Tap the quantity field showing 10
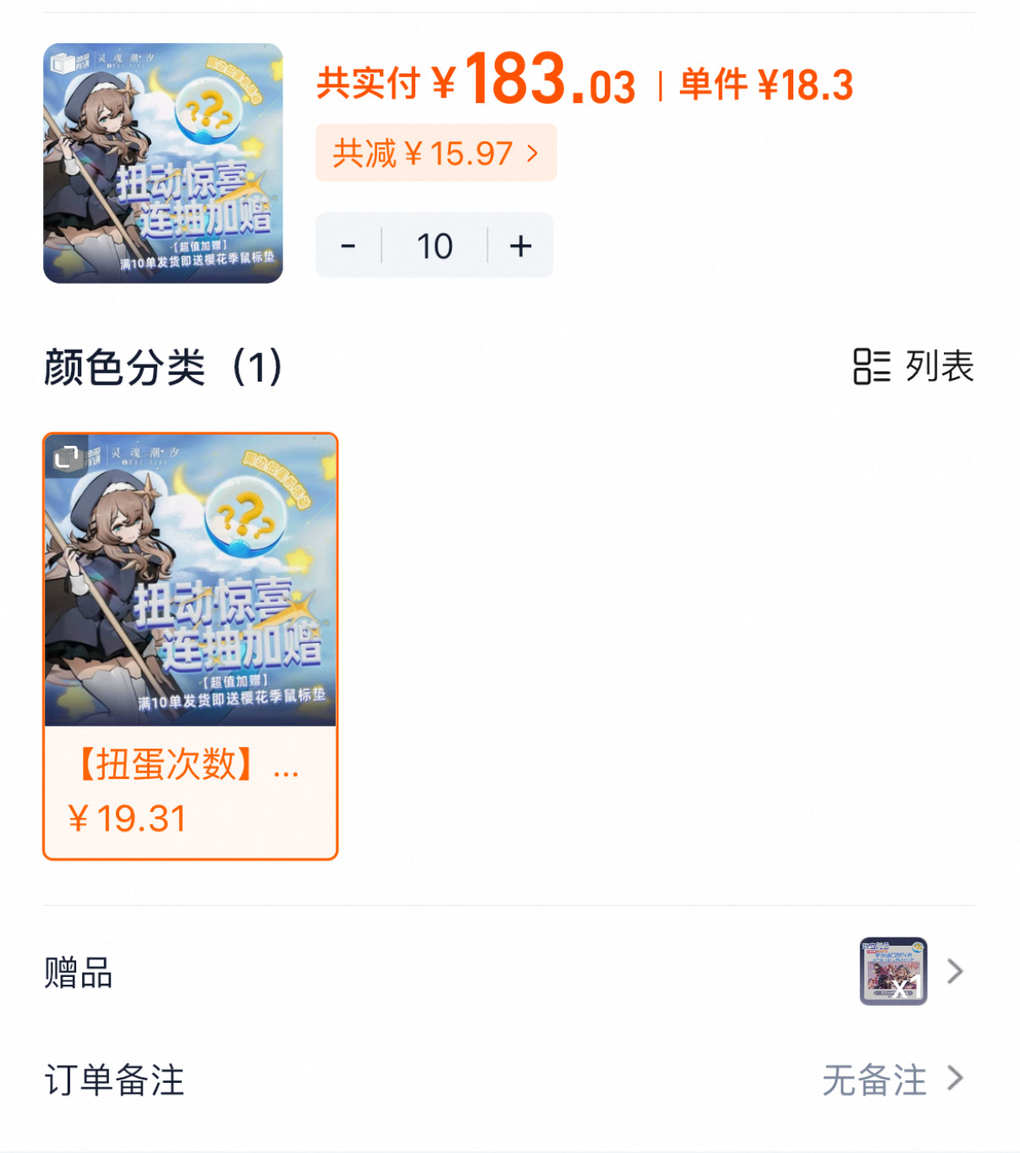Image resolution: width=1020 pixels, height=1153 pixels. tap(434, 246)
